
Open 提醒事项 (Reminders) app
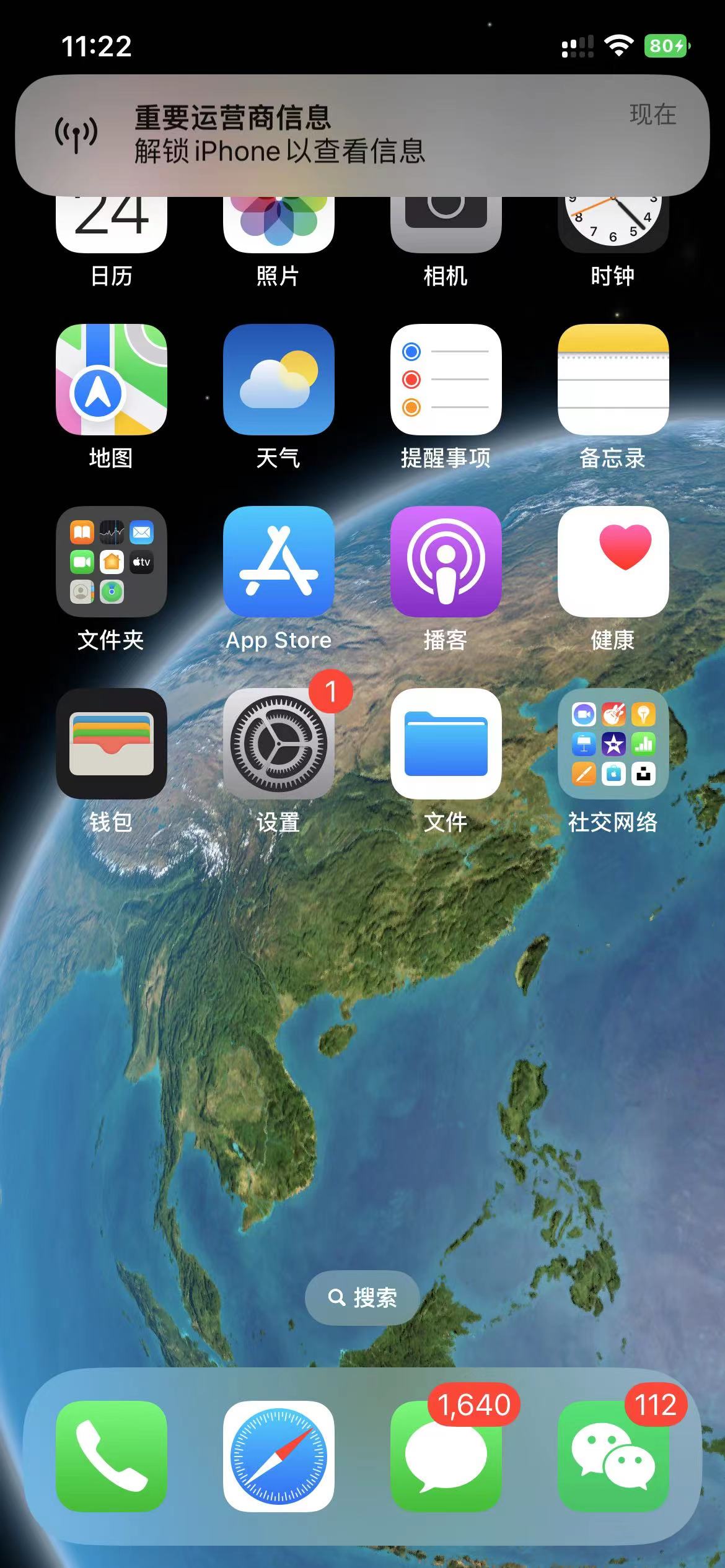click(446, 380)
